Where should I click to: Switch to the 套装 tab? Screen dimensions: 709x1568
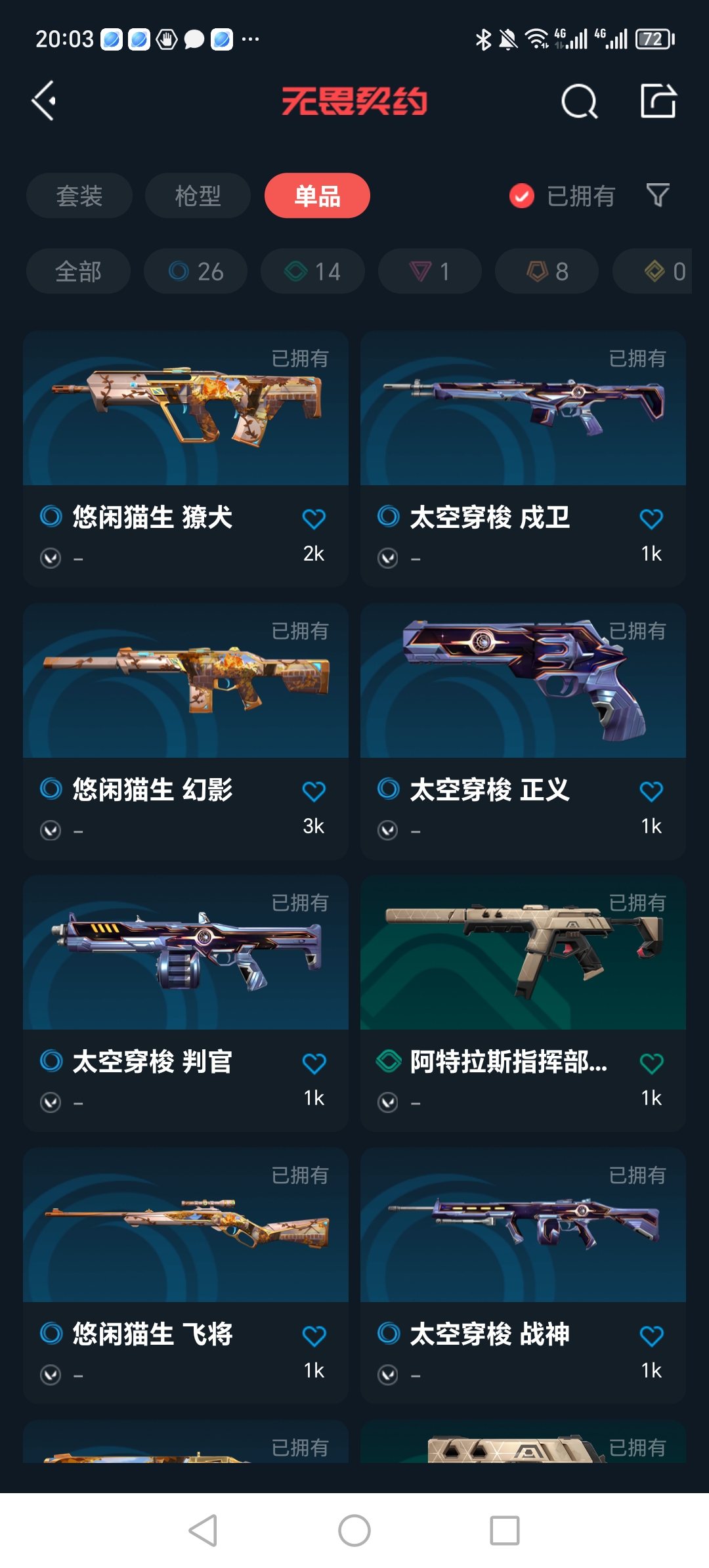[x=79, y=195]
